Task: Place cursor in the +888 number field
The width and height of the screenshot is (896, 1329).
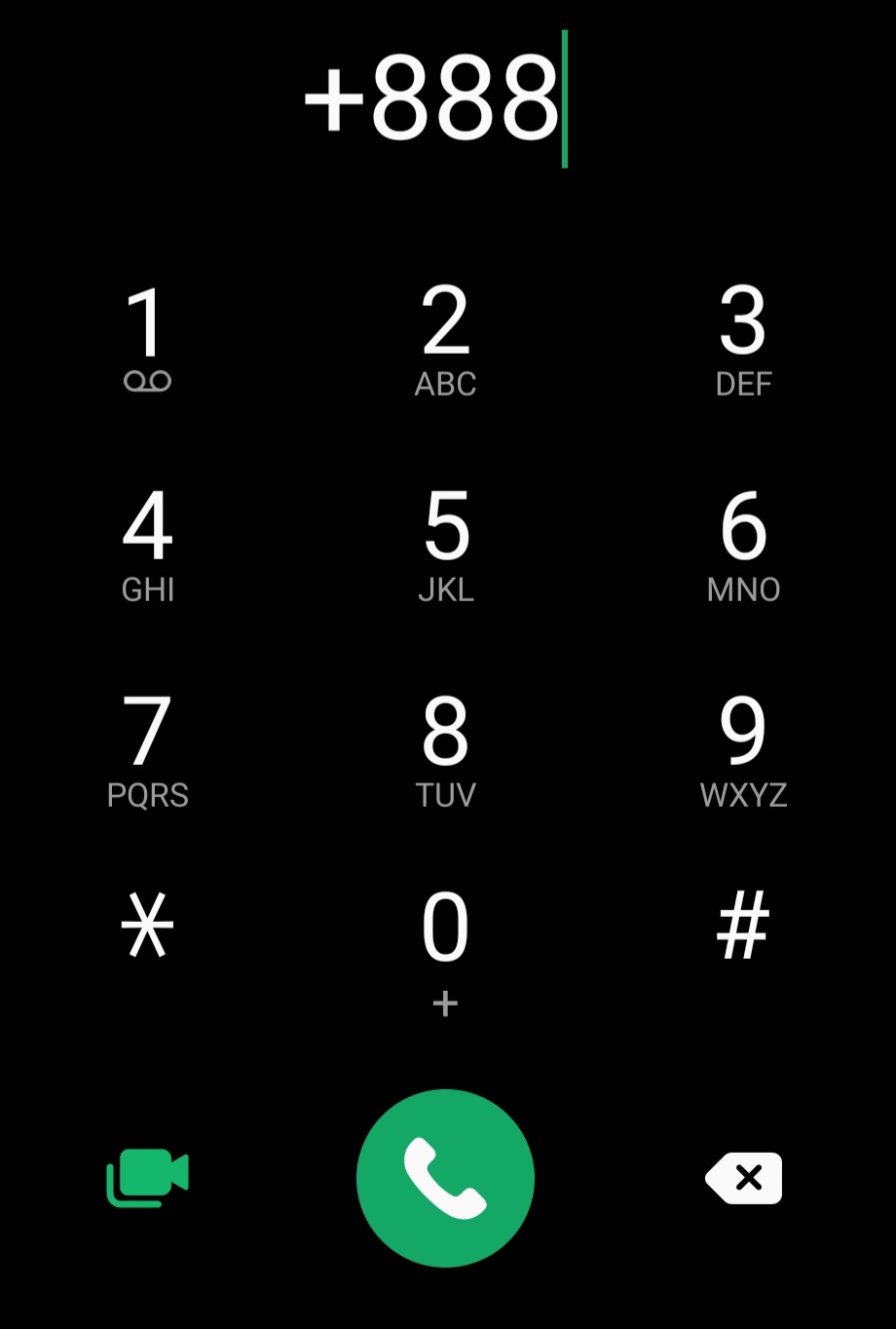Action: tap(433, 99)
